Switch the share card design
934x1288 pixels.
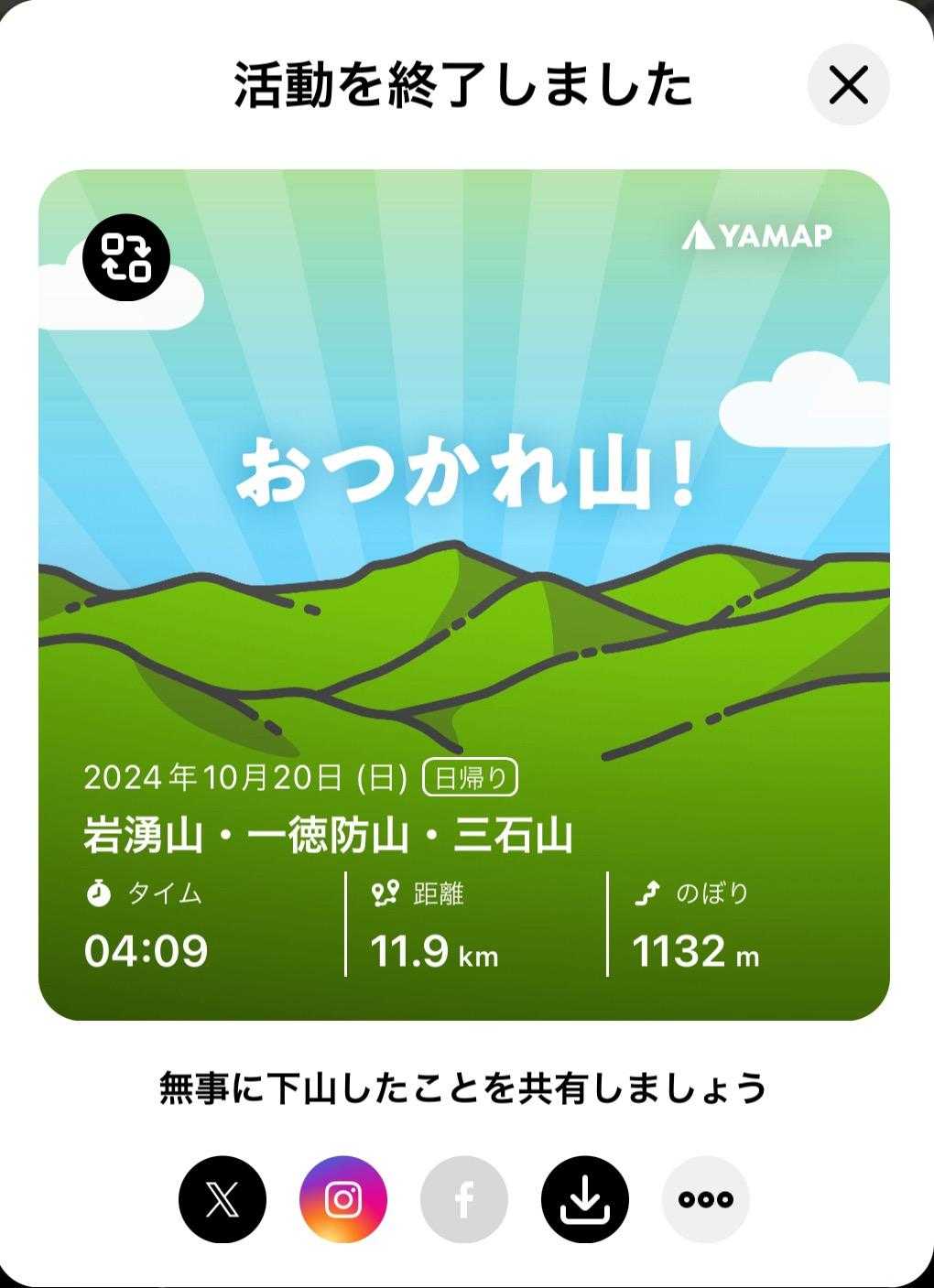click(x=126, y=258)
